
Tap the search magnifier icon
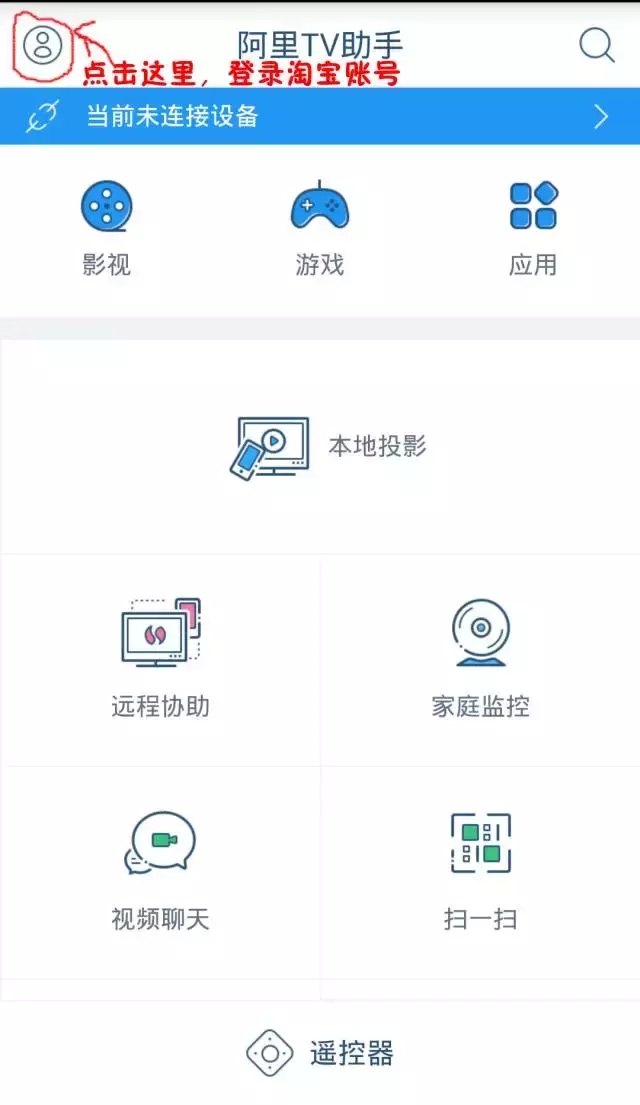click(597, 46)
